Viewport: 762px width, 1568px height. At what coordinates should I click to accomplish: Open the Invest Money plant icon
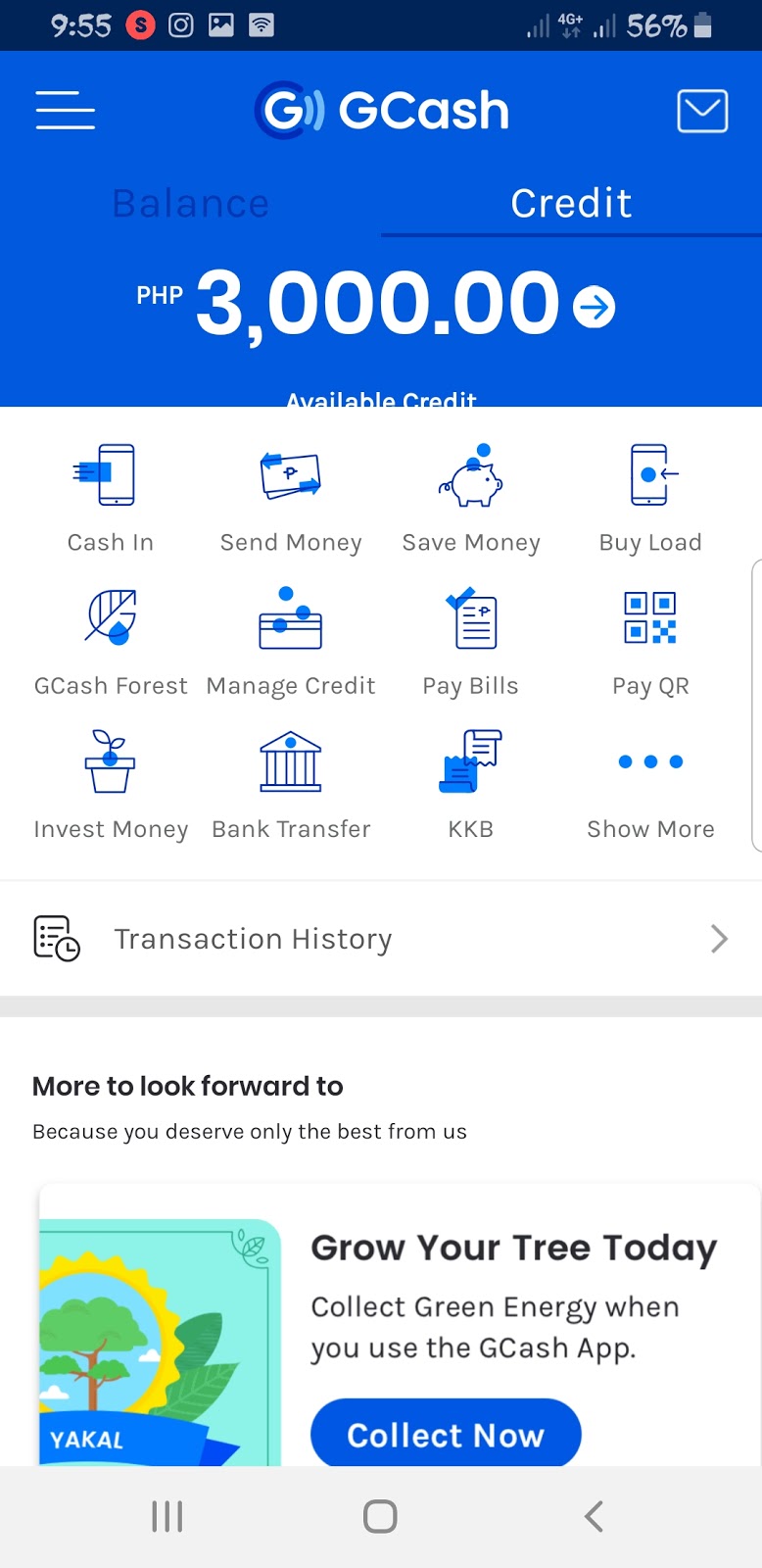(x=110, y=762)
